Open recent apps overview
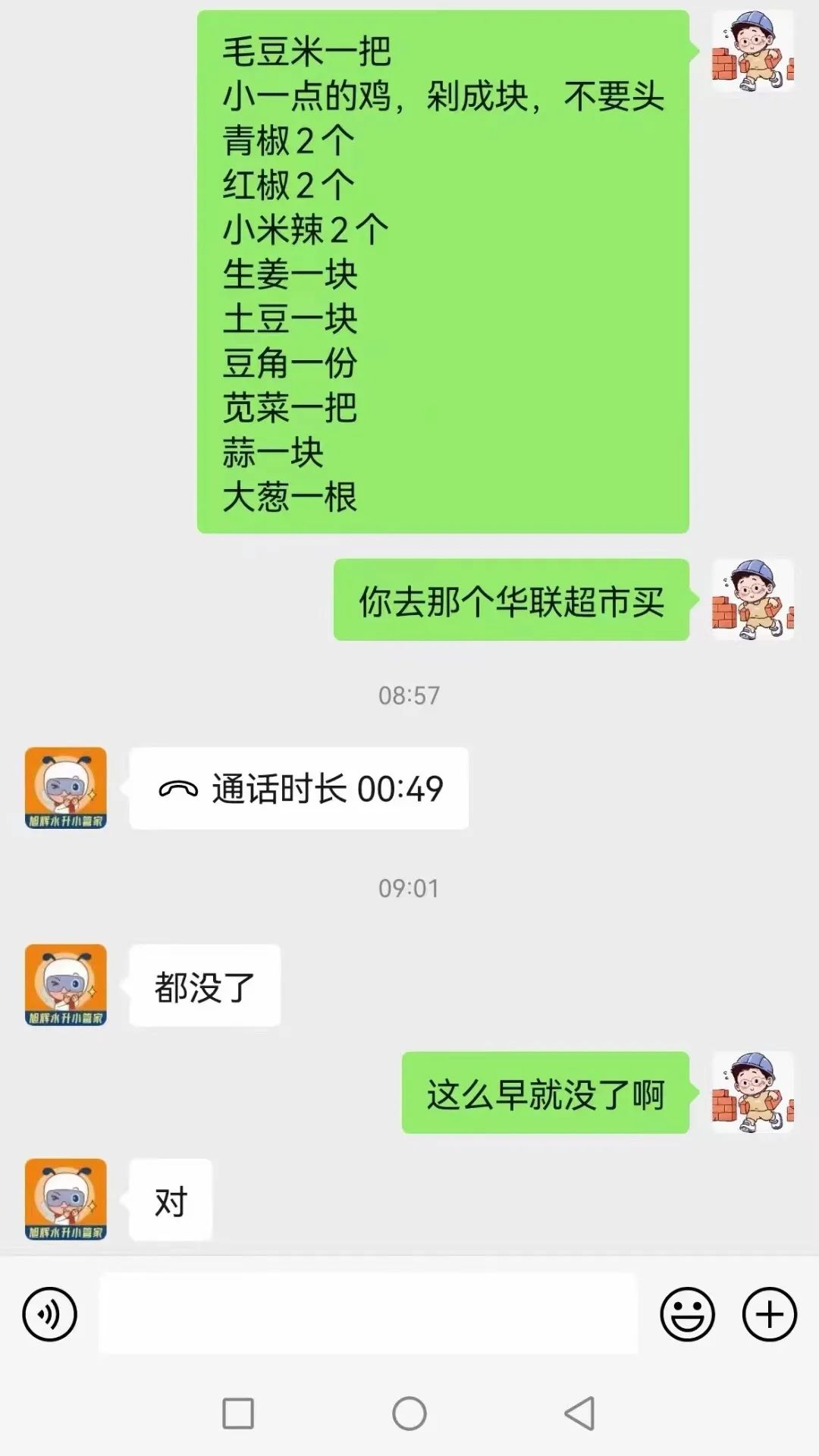This screenshot has width=819, height=1456. pyautogui.click(x=238, y=1414)
